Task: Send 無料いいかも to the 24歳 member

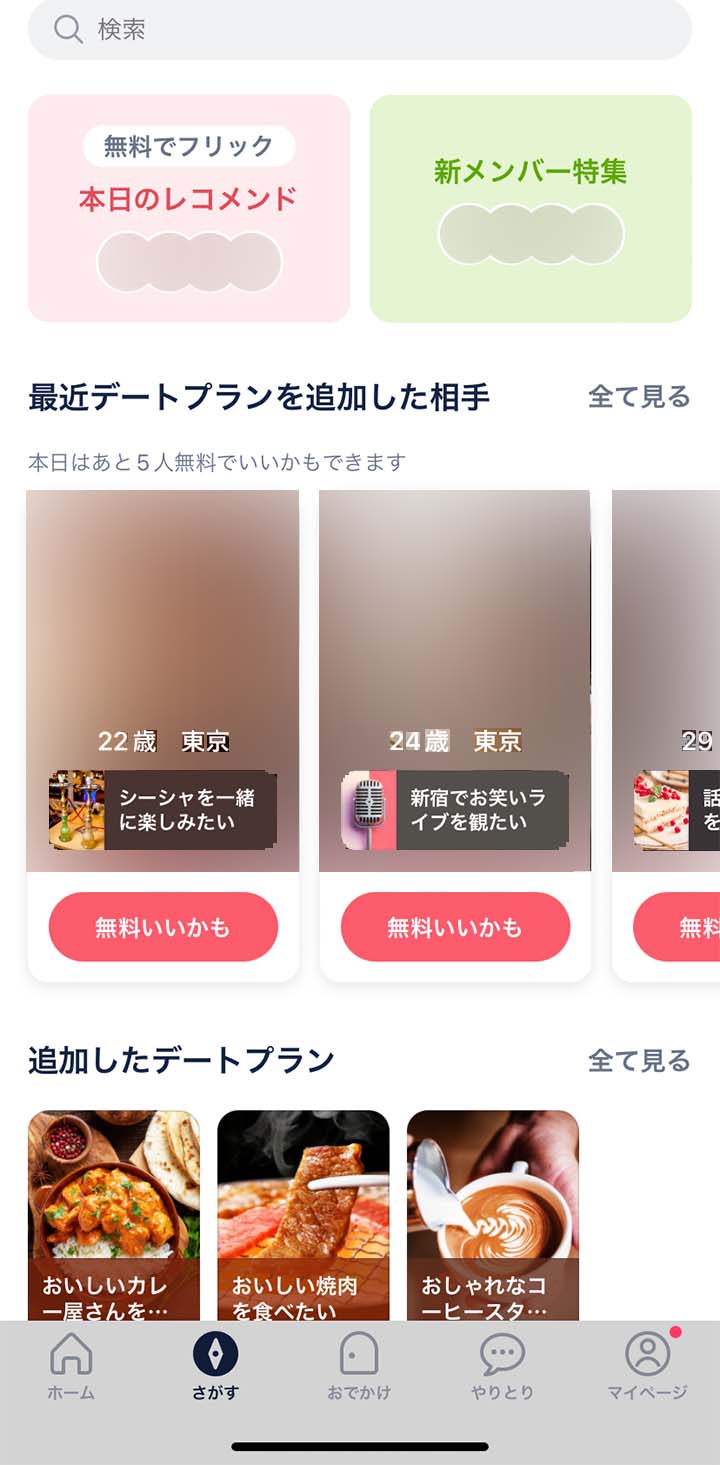Action: pos(455,927)
